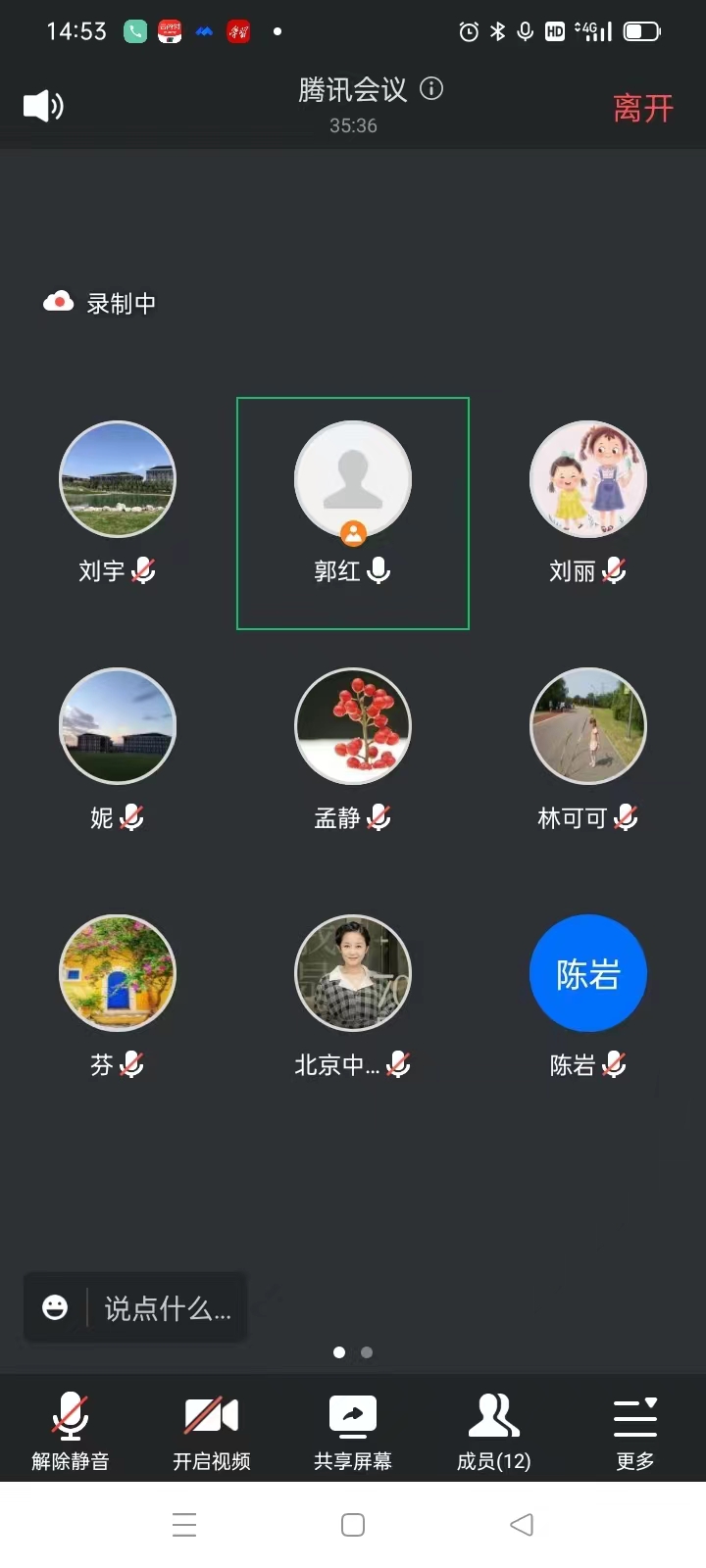Screen dimensions: 706x1568
Task: Start 共享屏幕 screen sharing
Action: (353, 1432)
